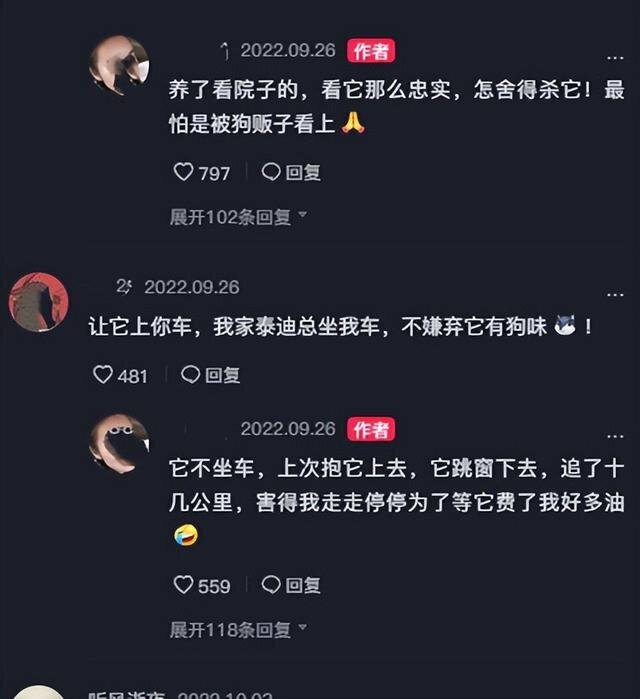
Task: Reply to the 泰迪 car comment
Action: [x=211, y=375]
